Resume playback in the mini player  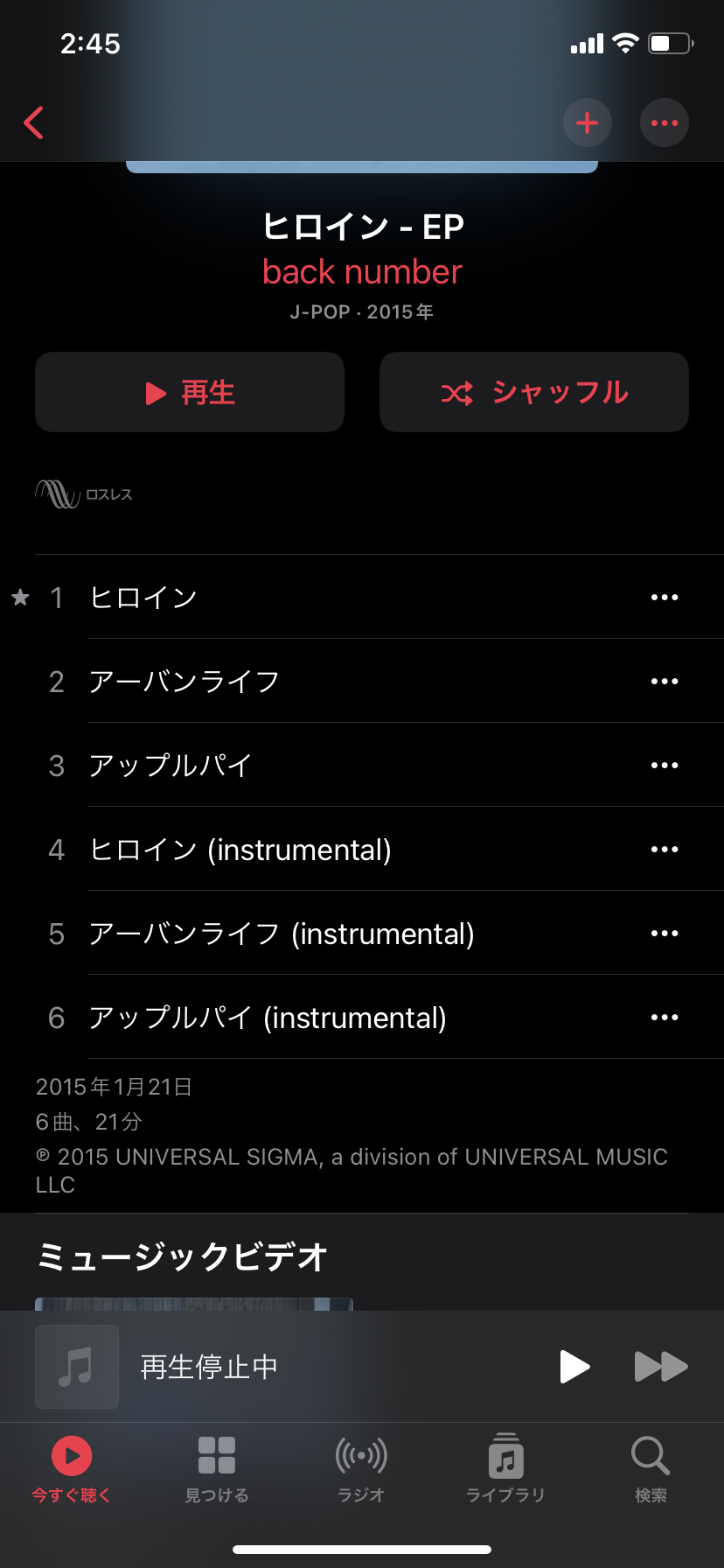[574, 1367]
